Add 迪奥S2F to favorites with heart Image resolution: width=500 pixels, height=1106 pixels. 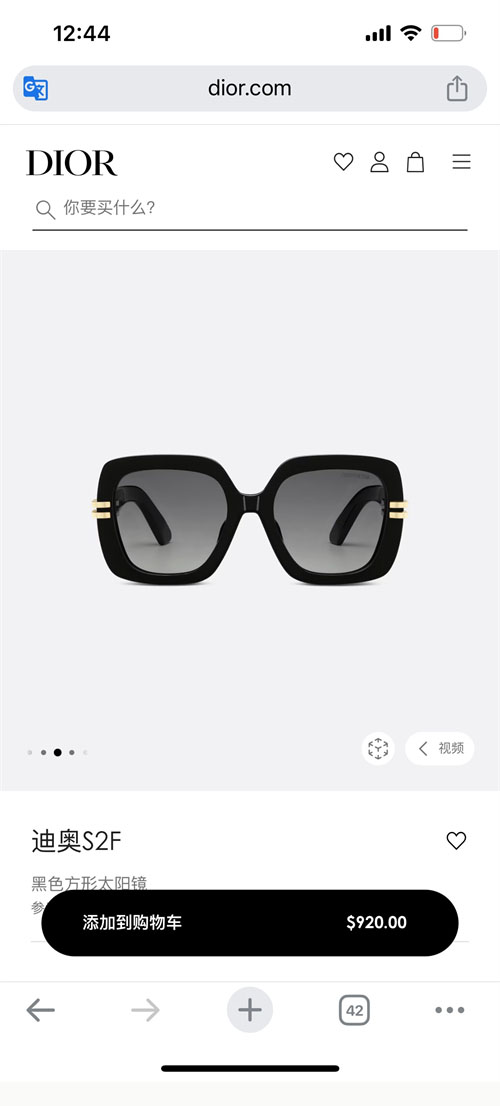pyautogui.click(x=456, y=841)
